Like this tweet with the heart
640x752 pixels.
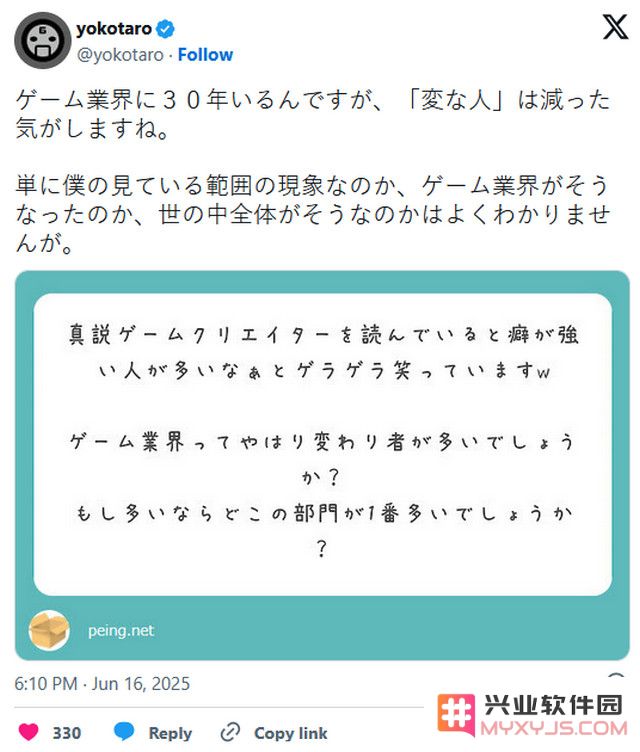31,732
